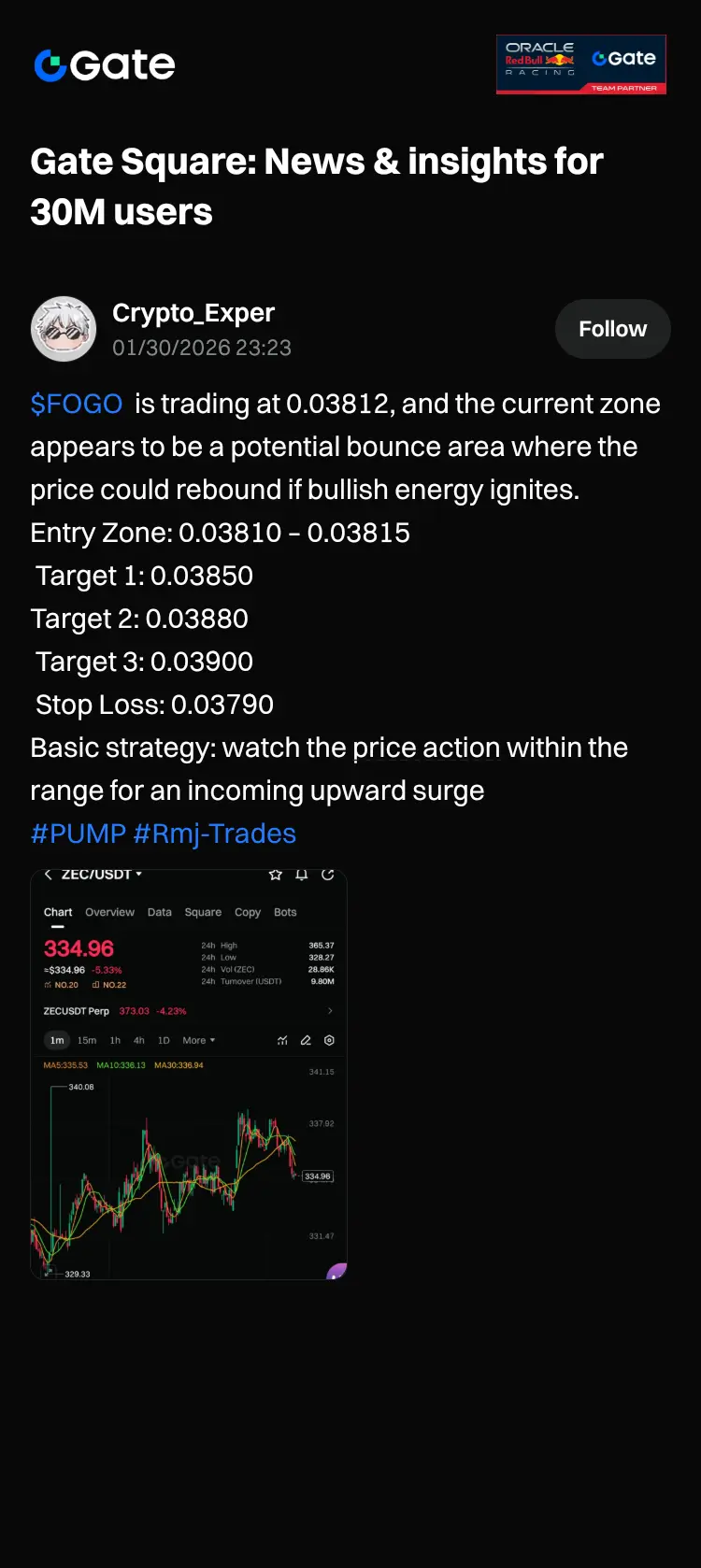This screenshot has width=701, height=1568.
Task: View posts tagged #Rmj-Trades
Action: (x=214, y=834)
